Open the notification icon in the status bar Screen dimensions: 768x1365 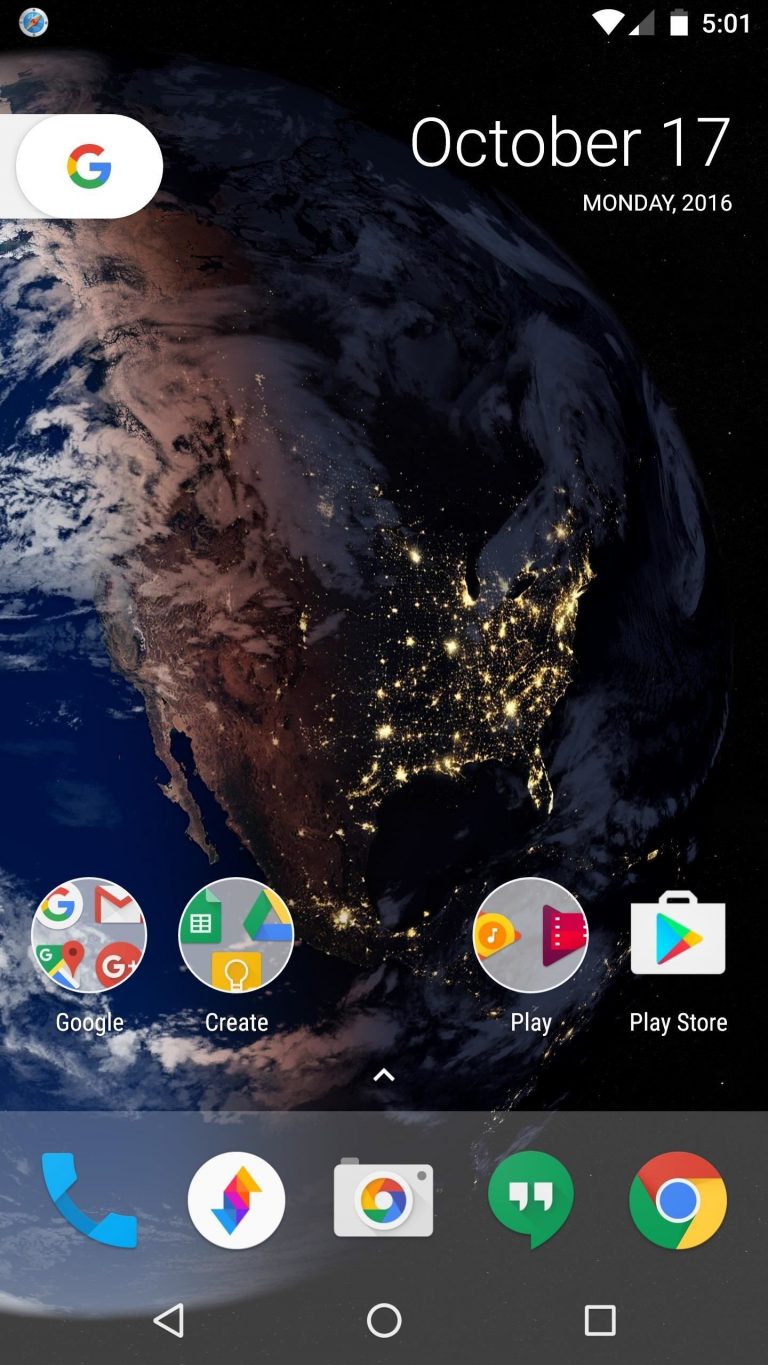click(33, 22)
